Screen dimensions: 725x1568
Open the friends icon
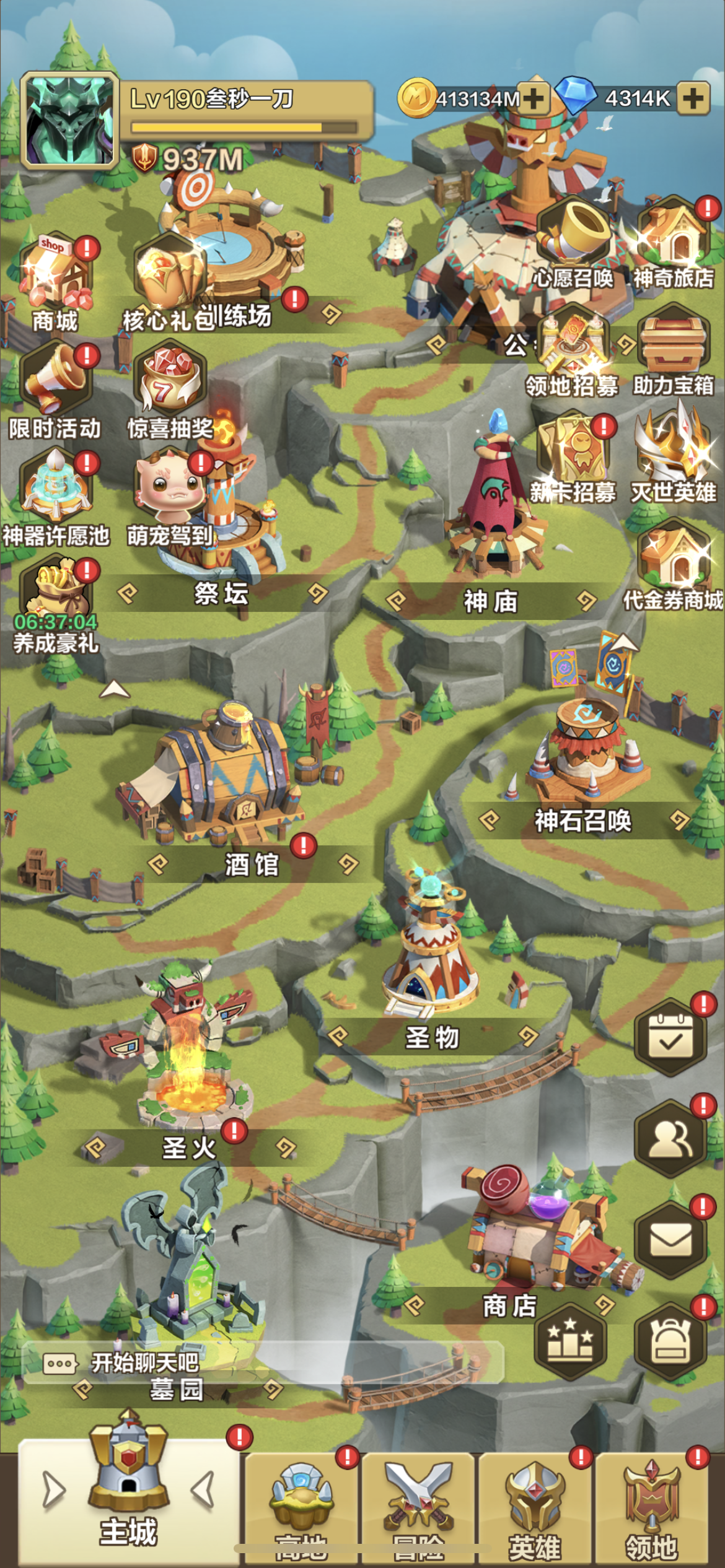[x=671, y=1138]
